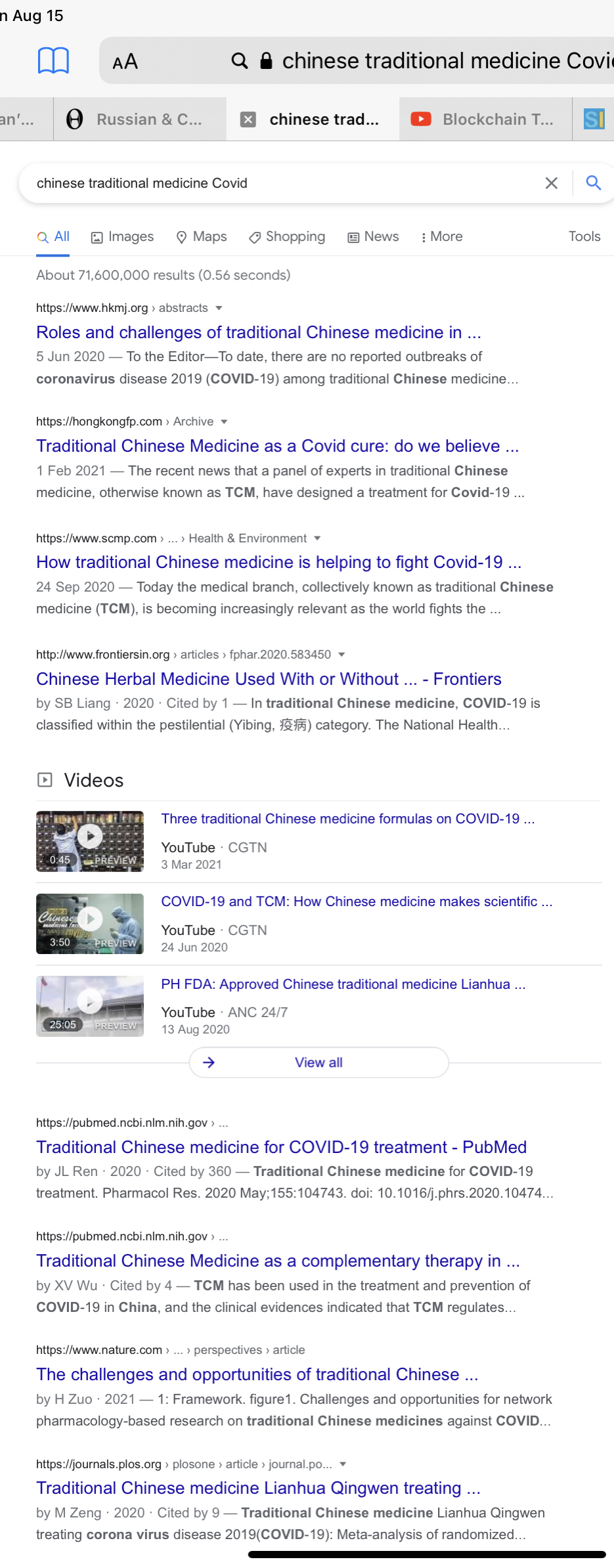Tap the blue search magnifier button

pyautogui.click(x=593, y=183)
